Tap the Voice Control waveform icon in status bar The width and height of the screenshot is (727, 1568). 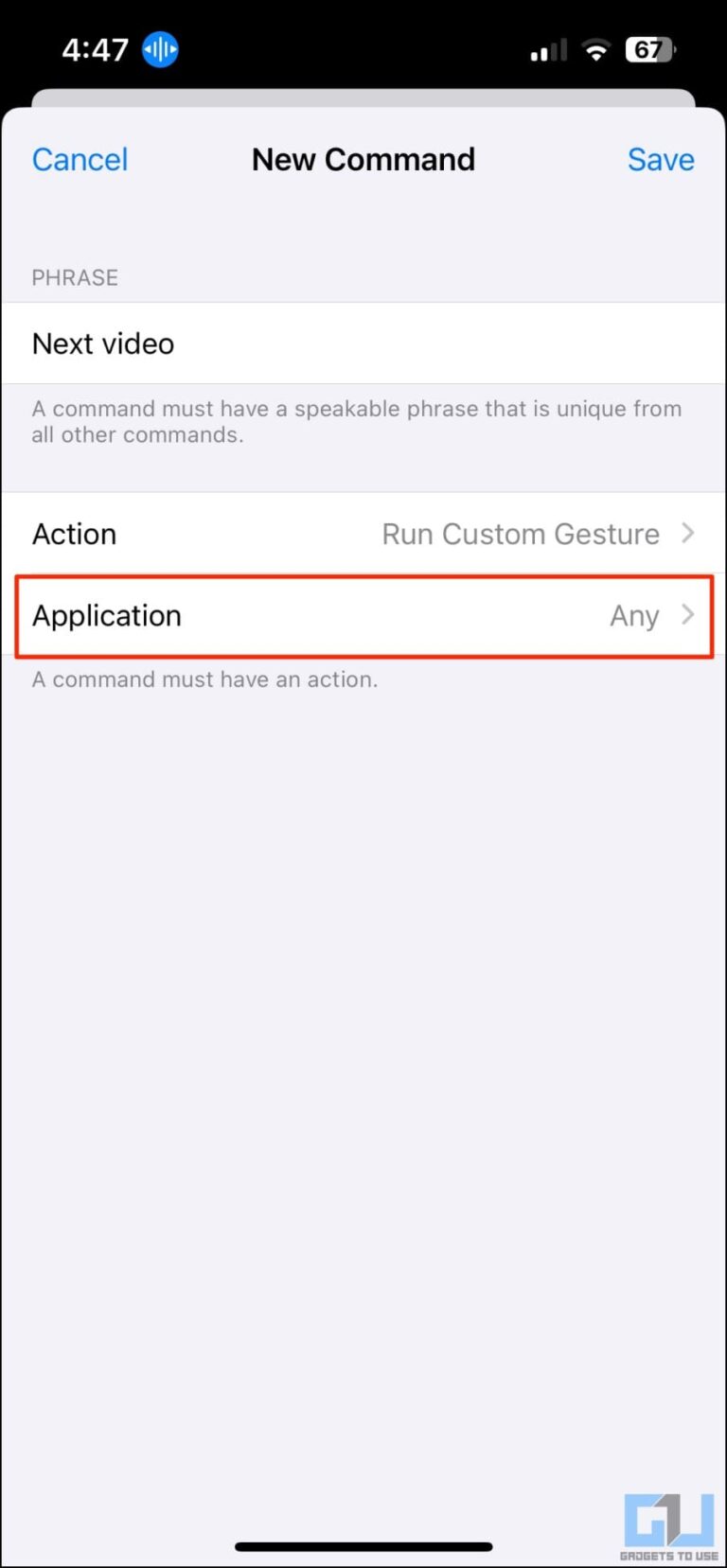coord(159,48)
